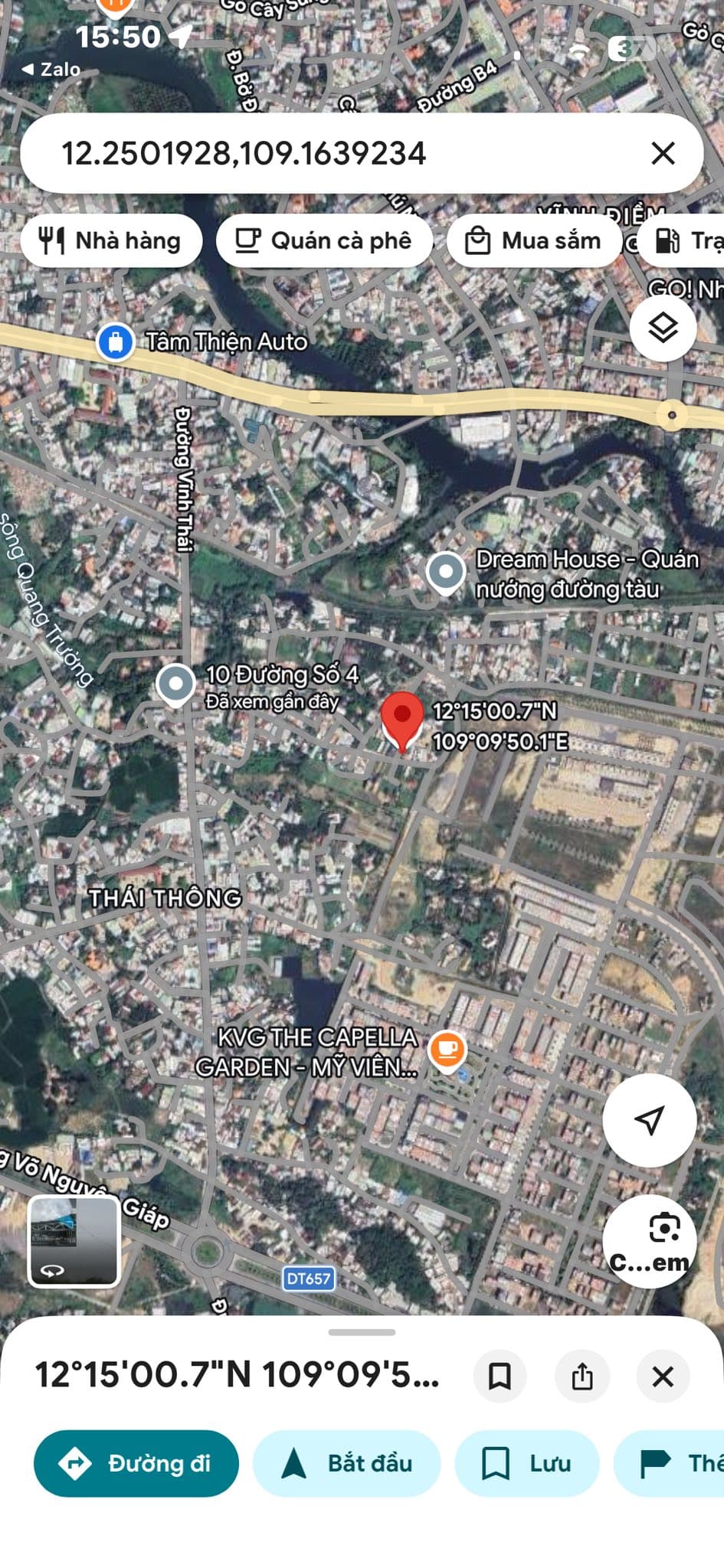Open the Trạm fuel stations chip
This screenshot has height=1568, width=724.
pyautogui.click(x=690, y=240)
